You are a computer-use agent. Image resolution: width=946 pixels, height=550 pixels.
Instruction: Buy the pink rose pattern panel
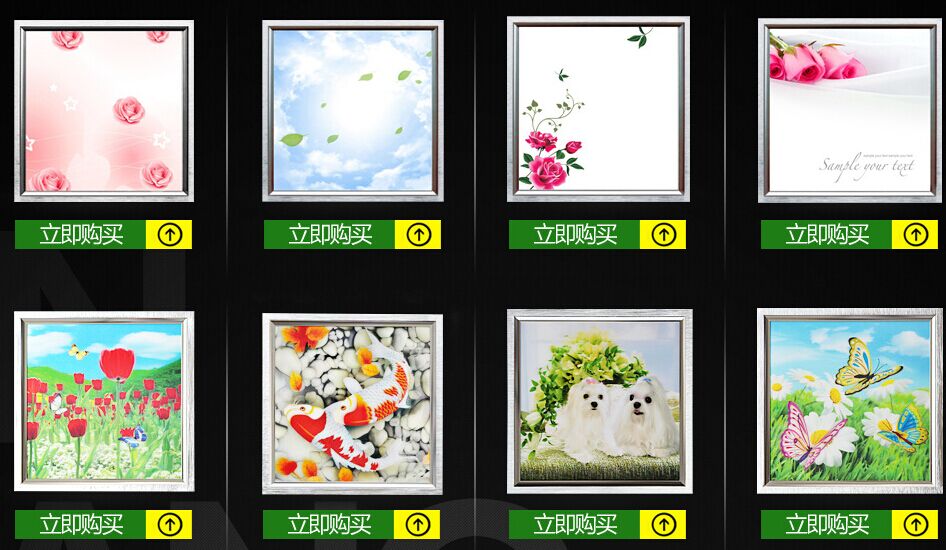[103, 235]
